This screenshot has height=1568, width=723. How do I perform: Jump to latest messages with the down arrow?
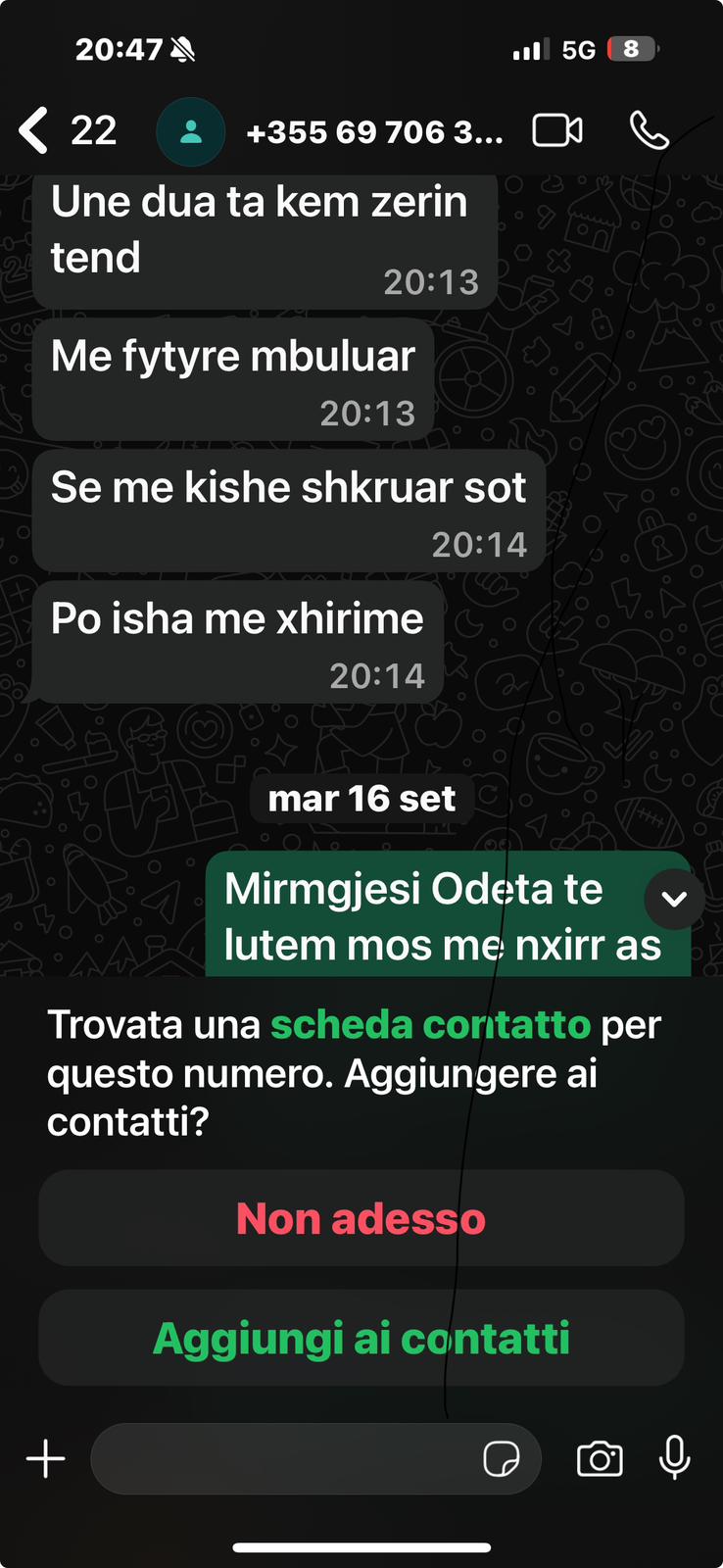point(674,899)
